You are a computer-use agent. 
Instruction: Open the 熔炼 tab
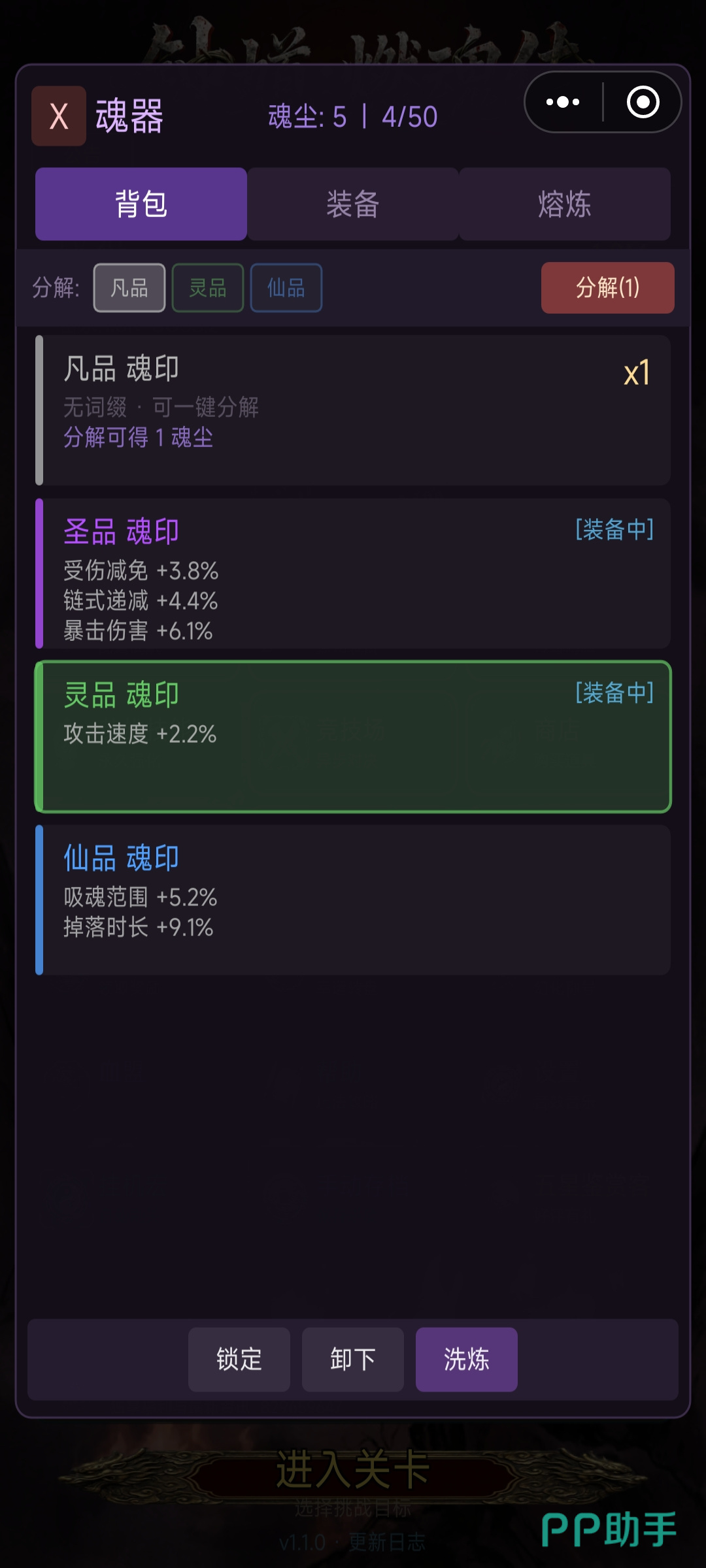coord(565,204)
